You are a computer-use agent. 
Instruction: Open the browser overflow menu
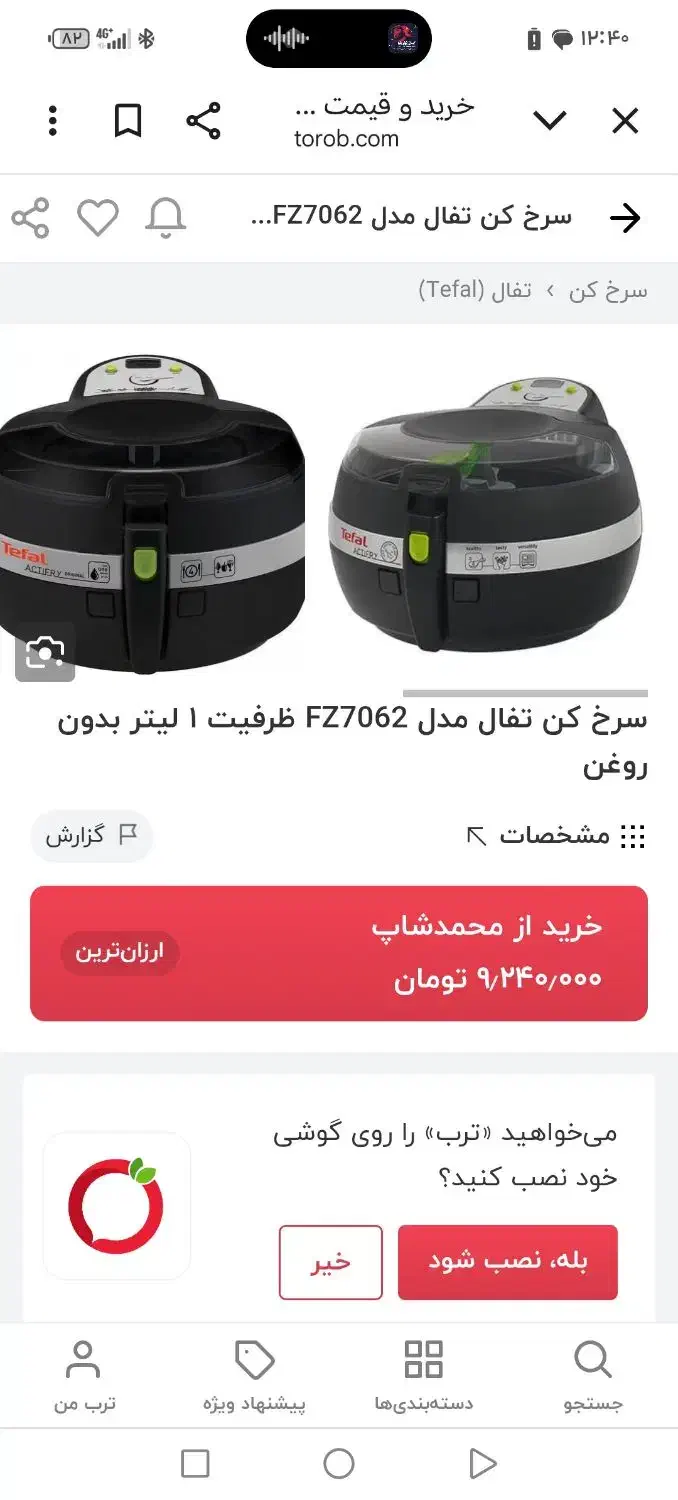click(x=53, y=122)
